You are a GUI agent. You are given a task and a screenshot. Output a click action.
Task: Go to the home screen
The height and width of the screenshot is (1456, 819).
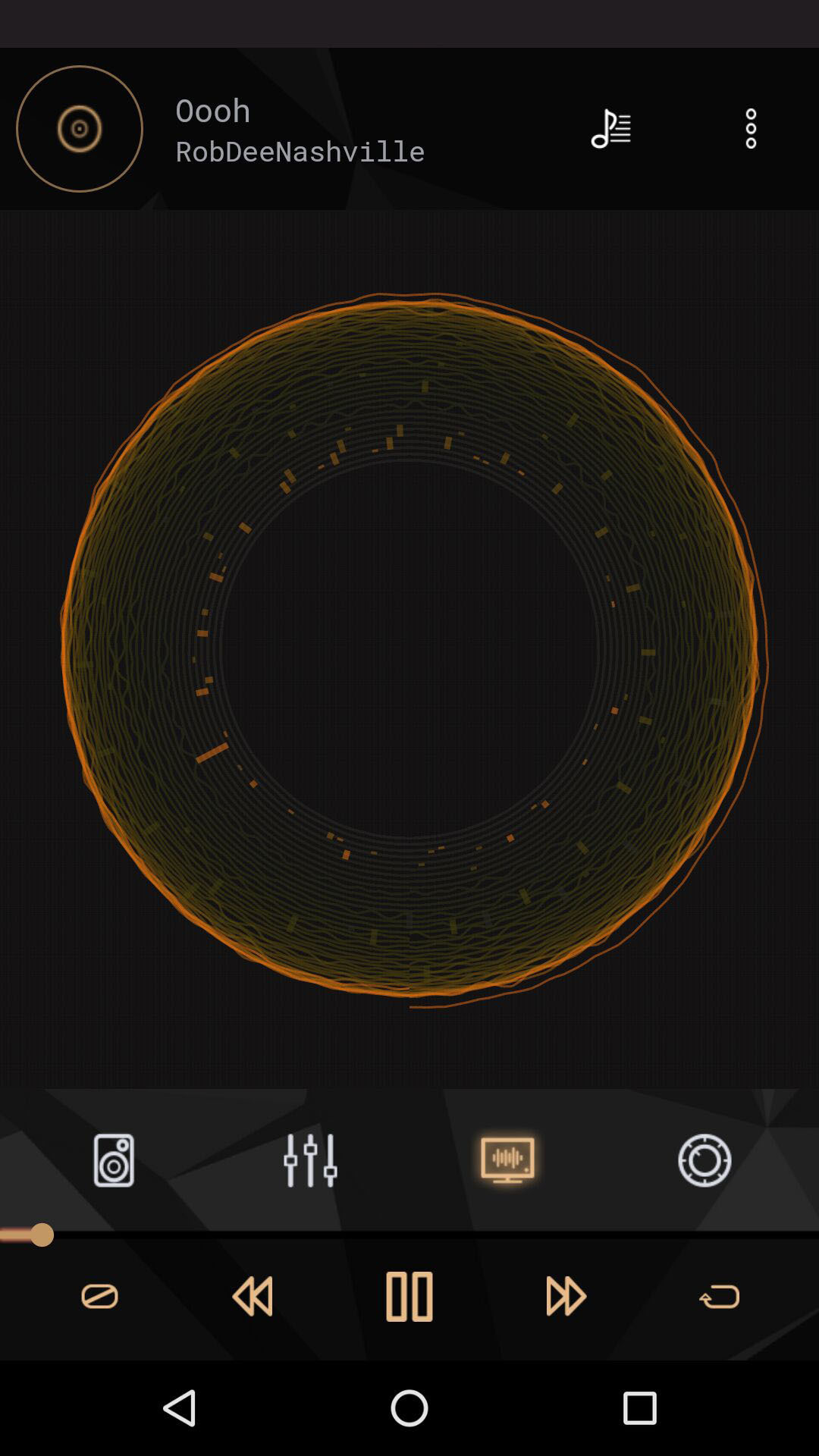click(x=409, y=1408)
